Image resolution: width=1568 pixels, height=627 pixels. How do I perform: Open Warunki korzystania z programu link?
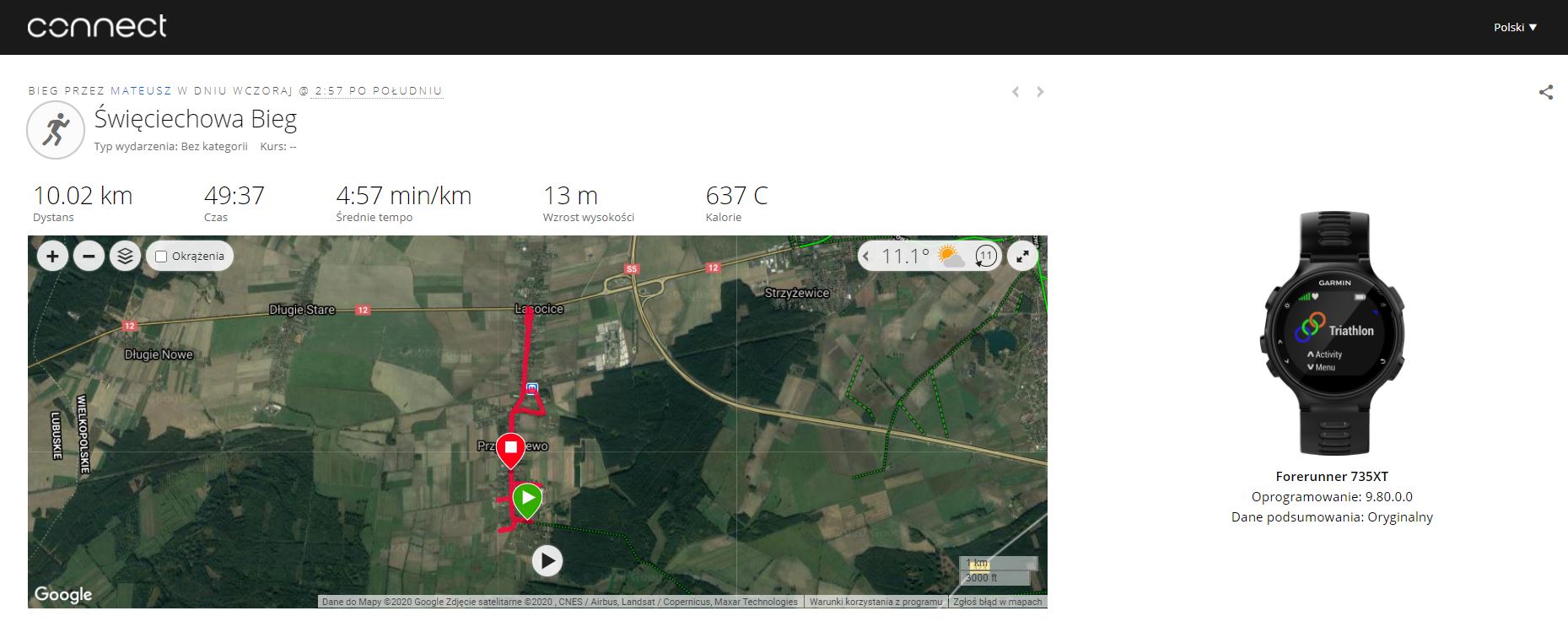pos(876,602)
